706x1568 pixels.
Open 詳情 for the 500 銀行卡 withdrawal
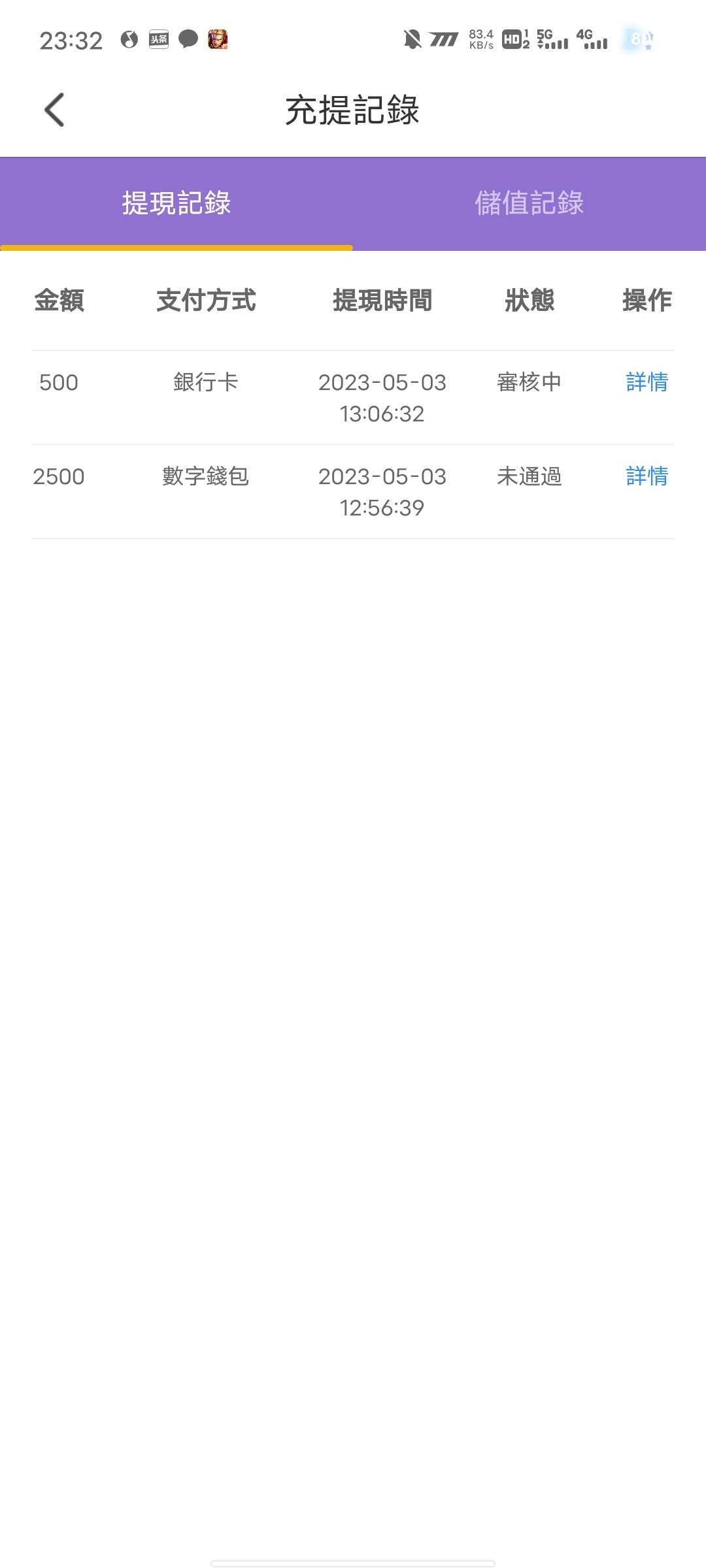(x=647, y=382)
